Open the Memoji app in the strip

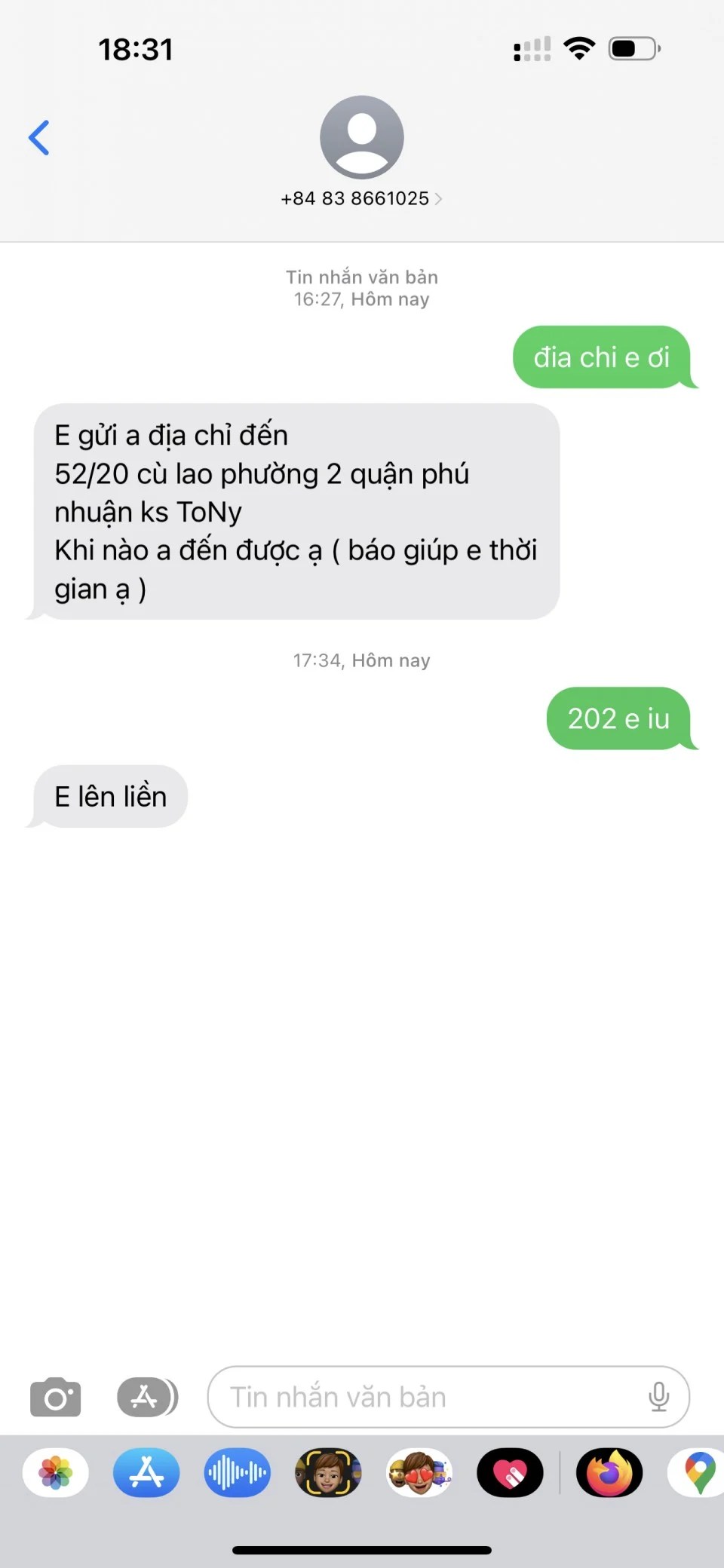click(x=328, y=1472)
